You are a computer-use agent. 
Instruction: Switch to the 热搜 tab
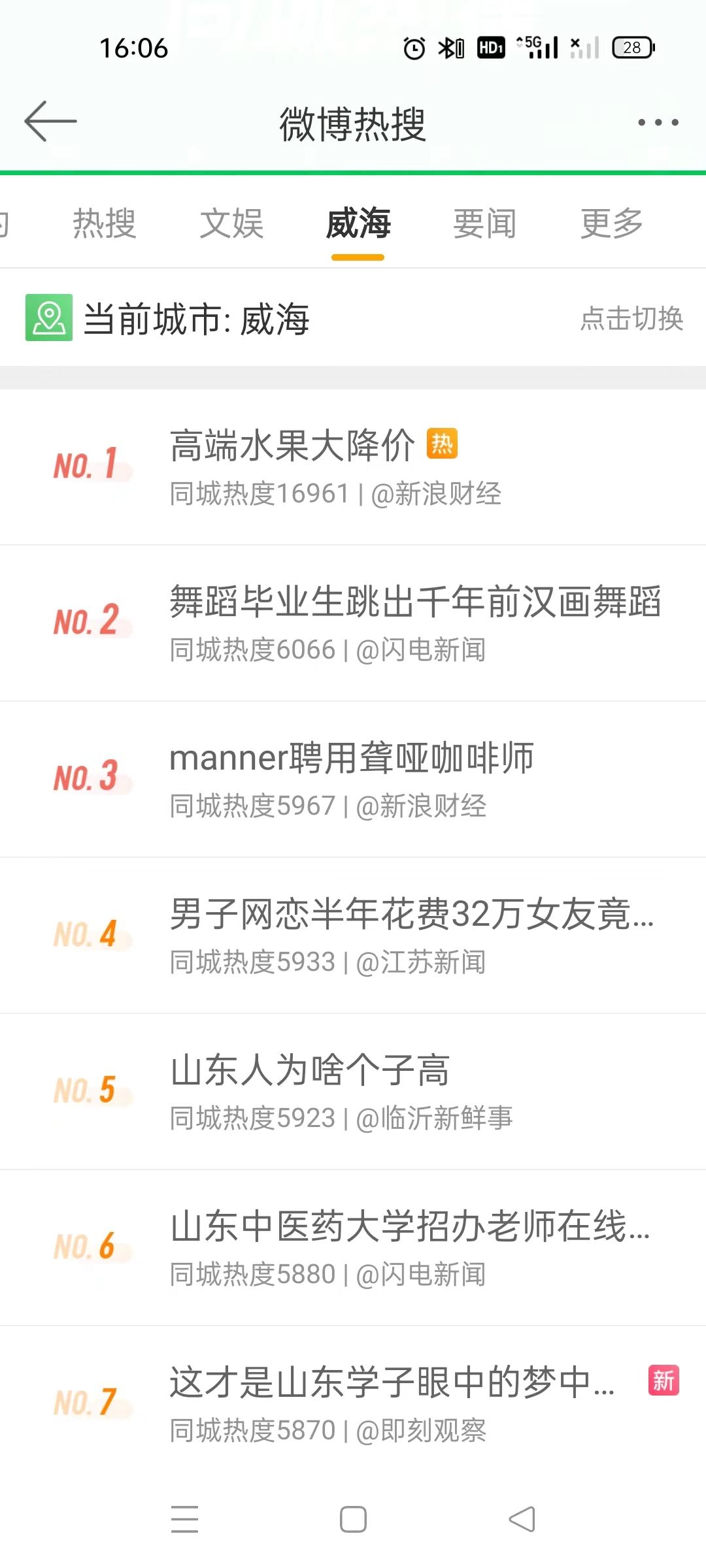click(104, 223)
